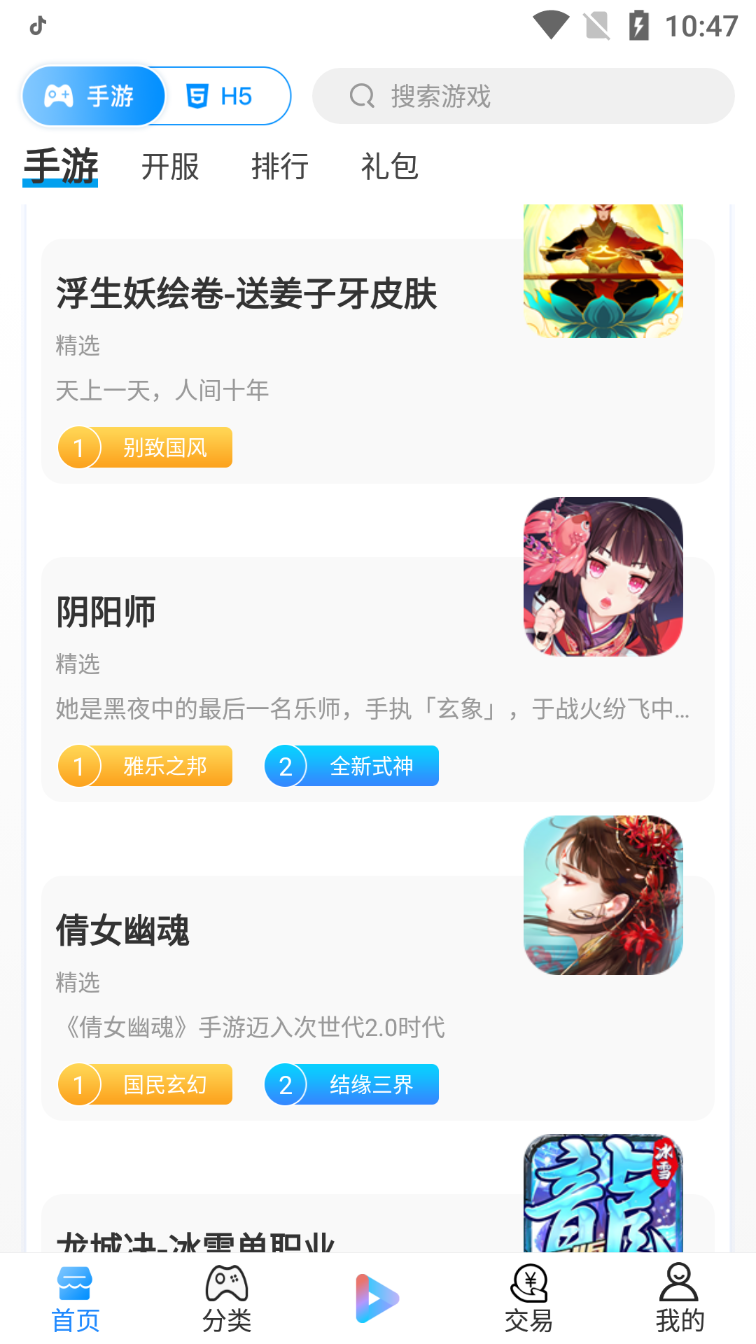Screen dimensions: 756x1344
Task: Switch to the 排行 tab
Action: point(279,166)
